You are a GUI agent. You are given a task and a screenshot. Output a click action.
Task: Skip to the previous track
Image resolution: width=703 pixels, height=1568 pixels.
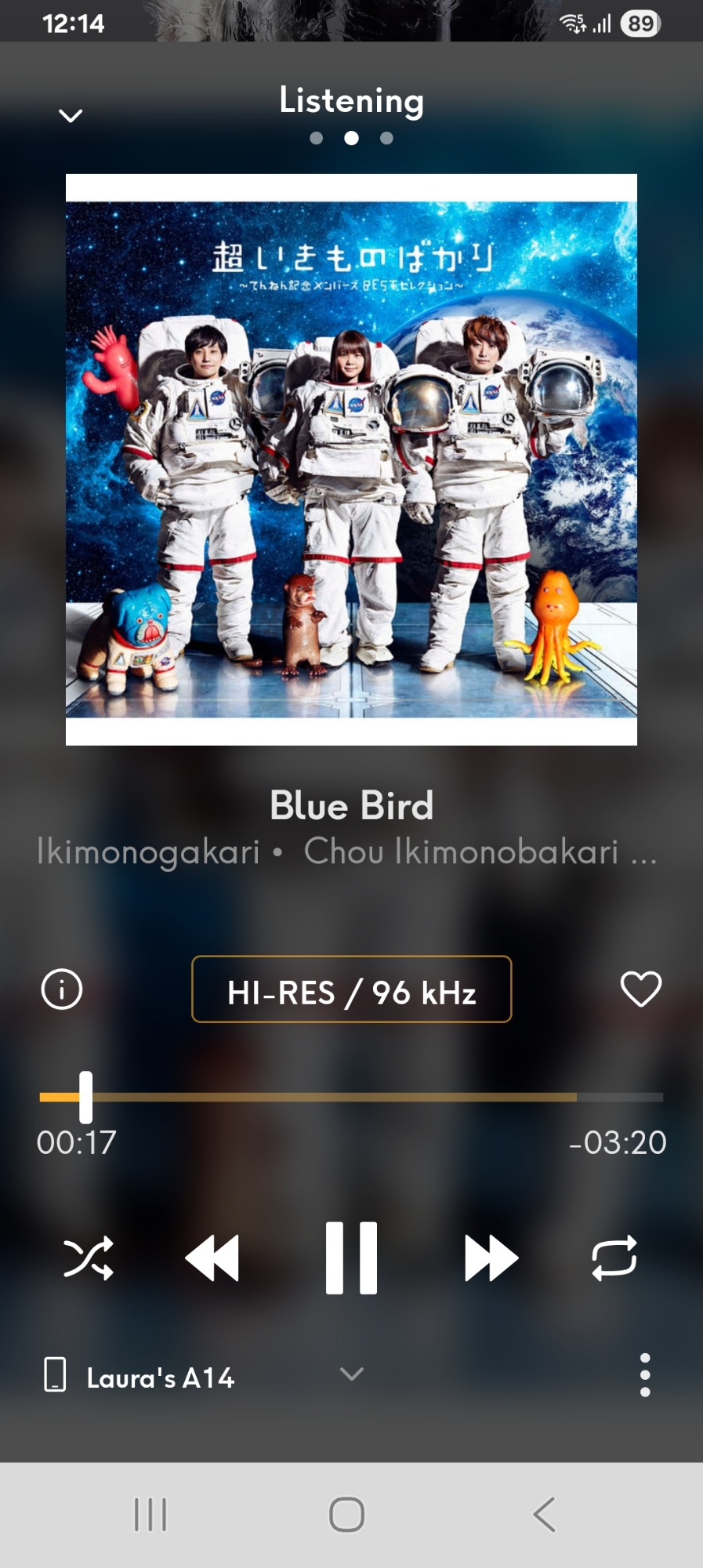pos(212,1258)
